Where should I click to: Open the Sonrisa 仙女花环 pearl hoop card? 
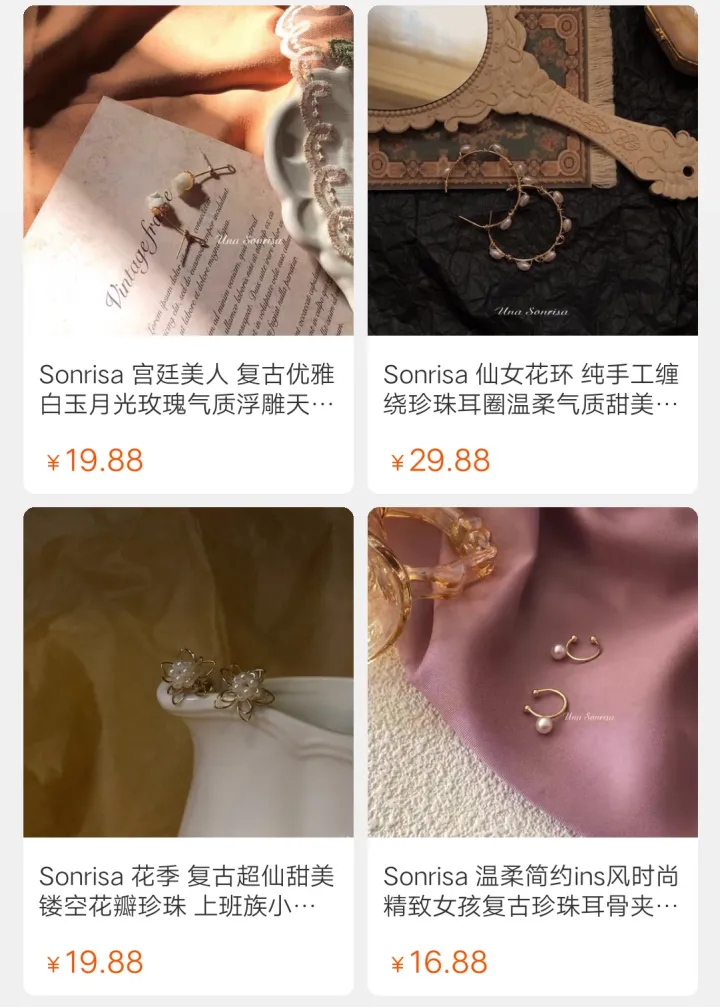tap(532, 250)
